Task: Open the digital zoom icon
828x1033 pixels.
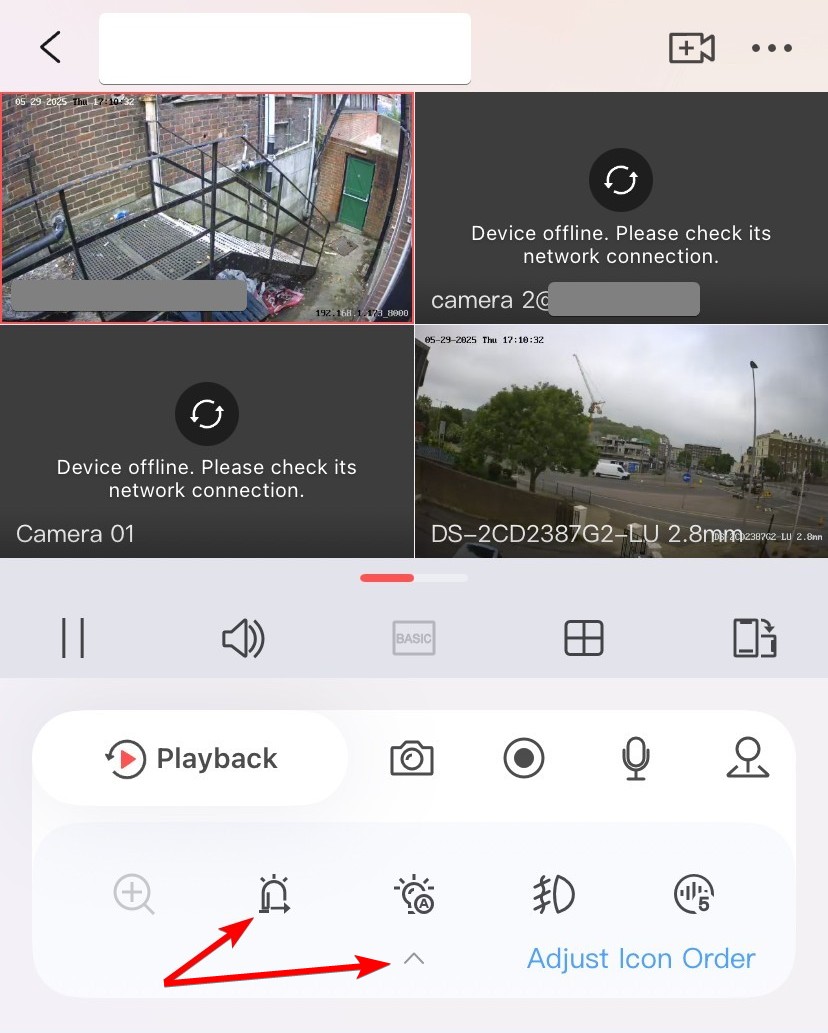Action: point(134,895)
